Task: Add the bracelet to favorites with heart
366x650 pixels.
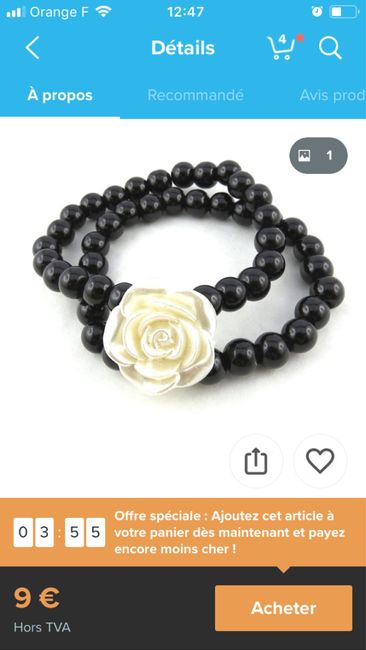Action: pyautogui.click(x=320, y=461)
